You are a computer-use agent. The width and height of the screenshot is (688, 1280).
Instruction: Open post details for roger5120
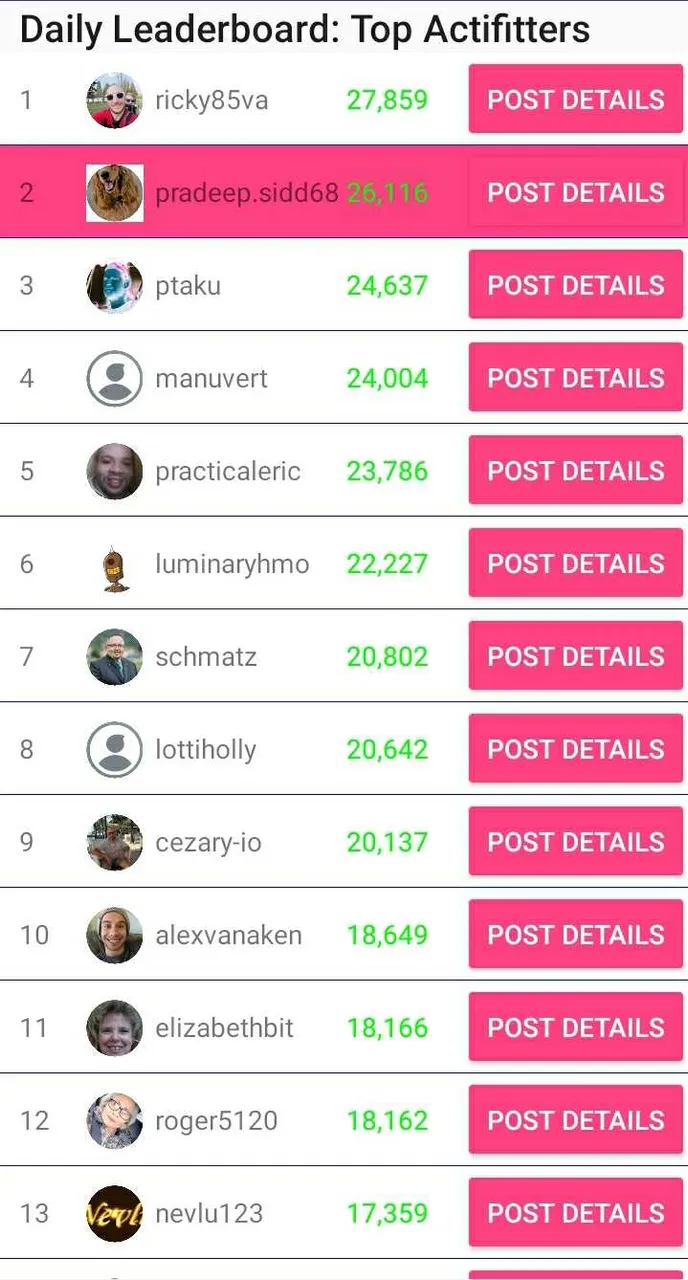click(x=576, y=1120)
